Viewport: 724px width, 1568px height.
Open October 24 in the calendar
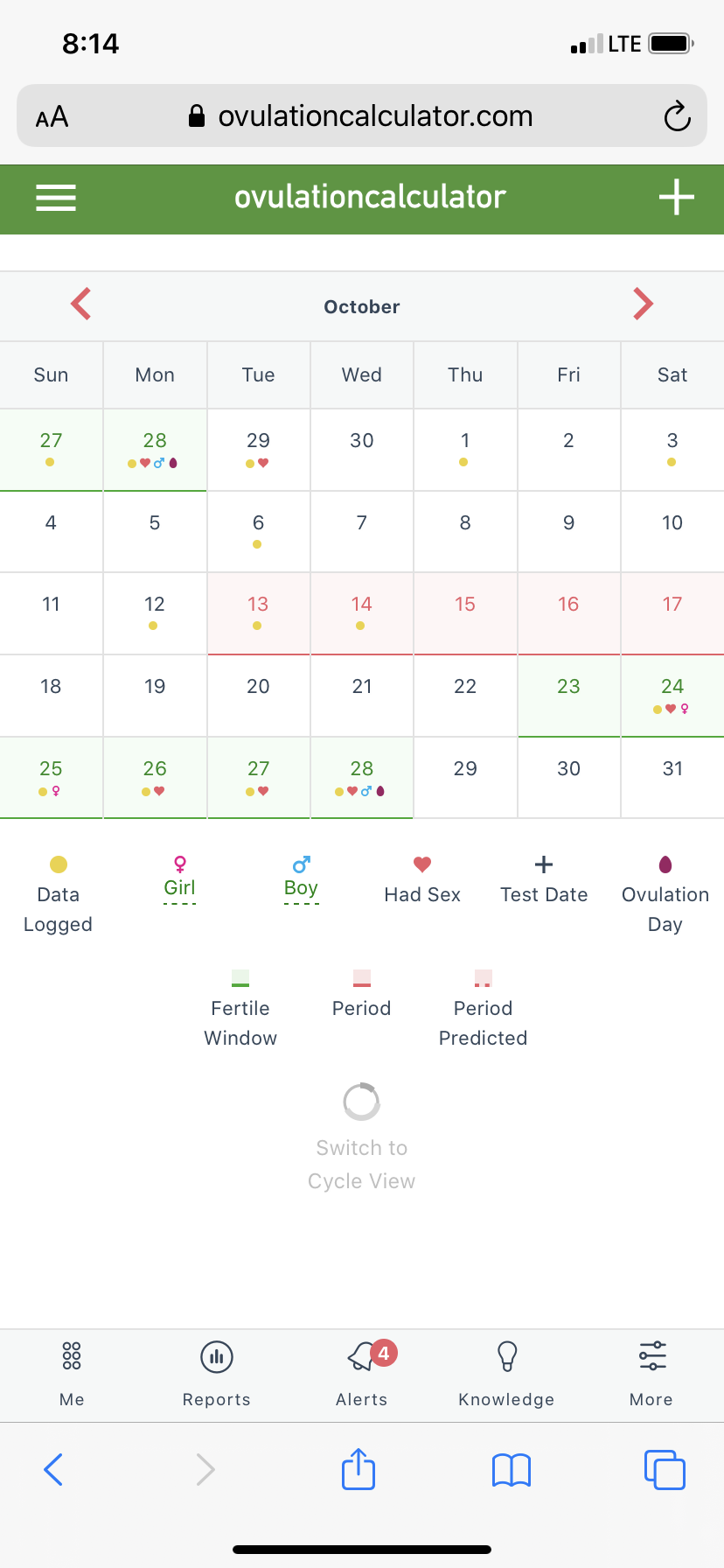pyautogui.click(x=672, y=696)
